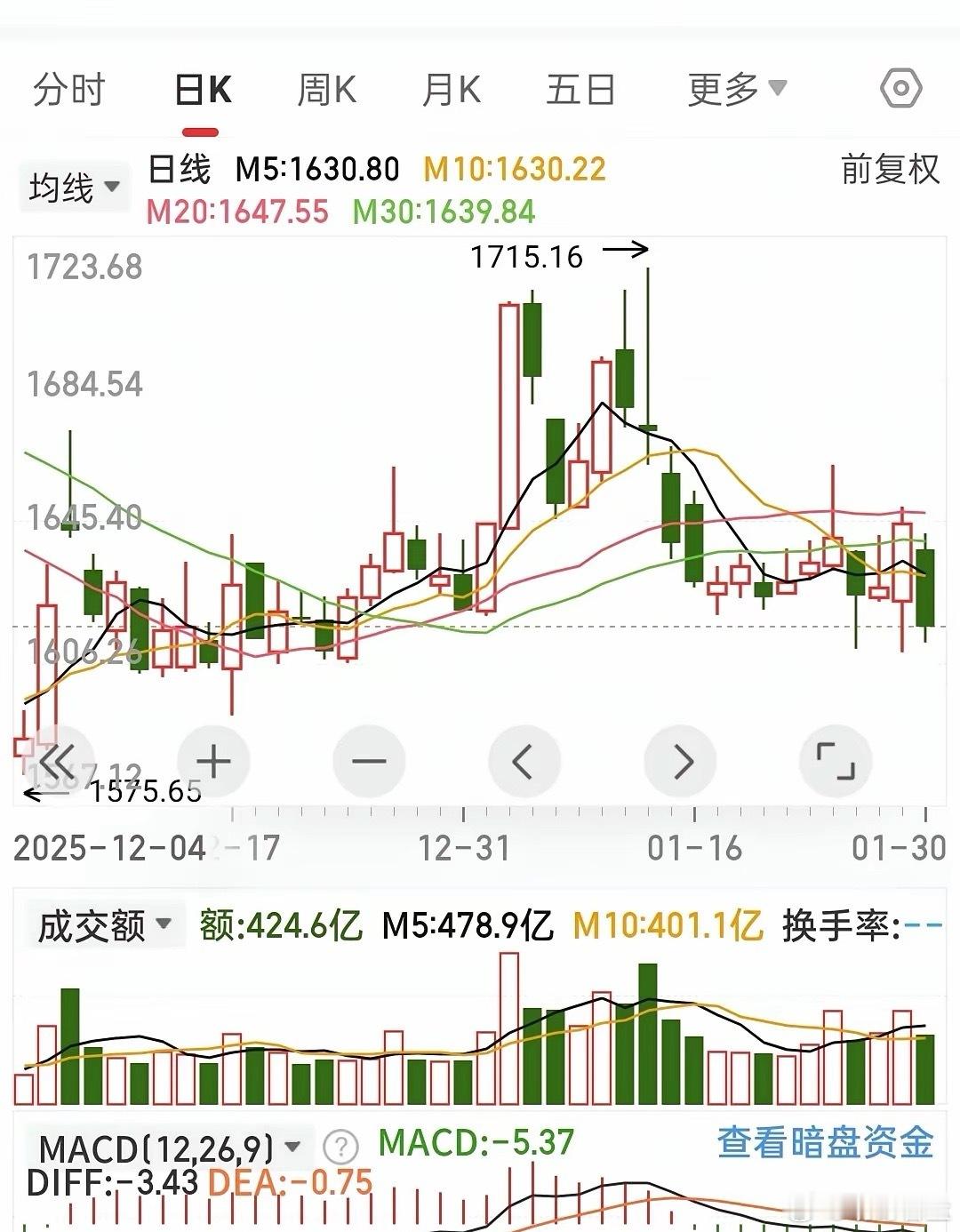Jump to earliest data with double-left arrow
Viewport: 960px width, 1232px height.
click(57, 762)
